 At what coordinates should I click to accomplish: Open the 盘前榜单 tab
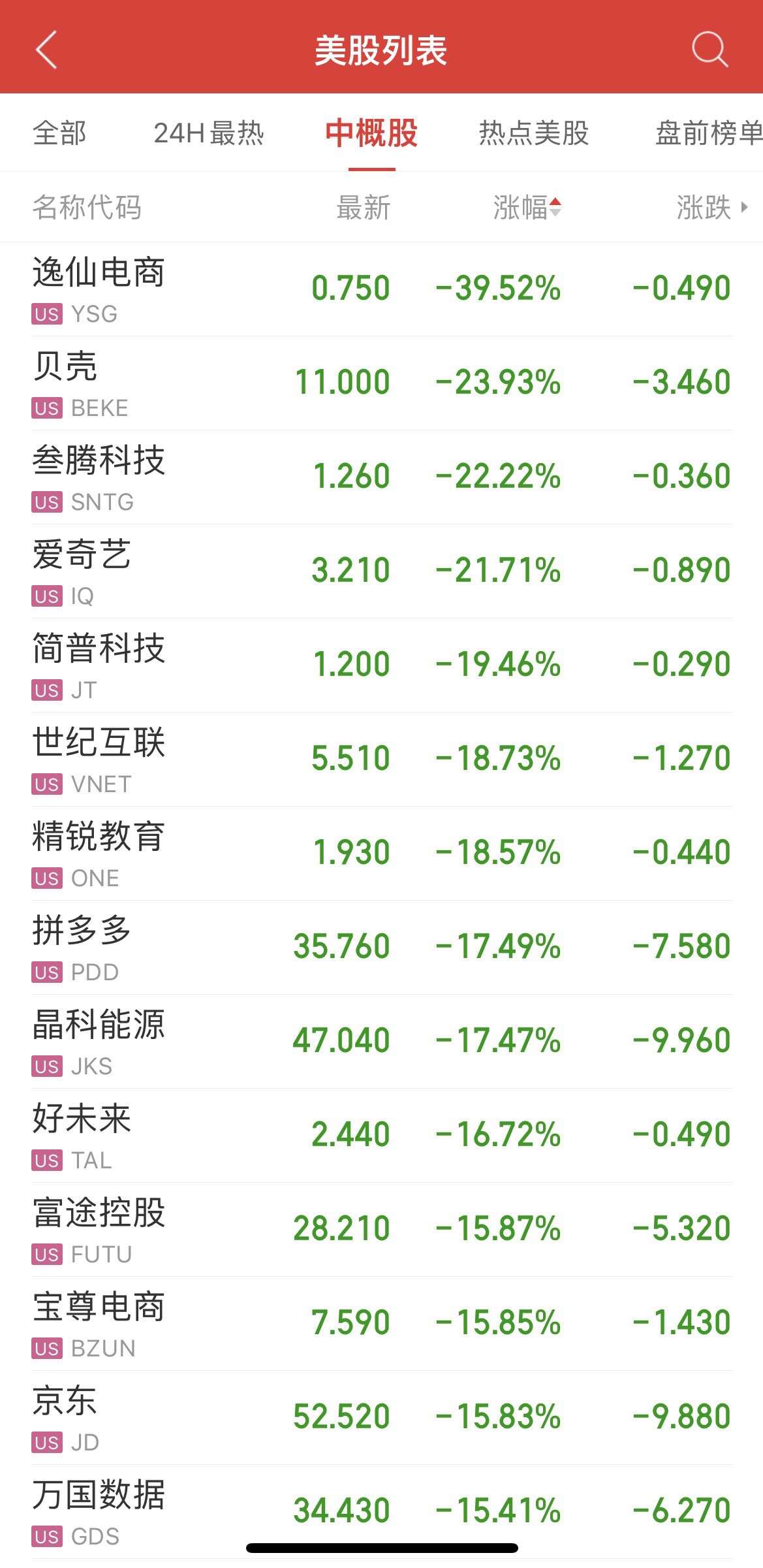pos(709,133)
